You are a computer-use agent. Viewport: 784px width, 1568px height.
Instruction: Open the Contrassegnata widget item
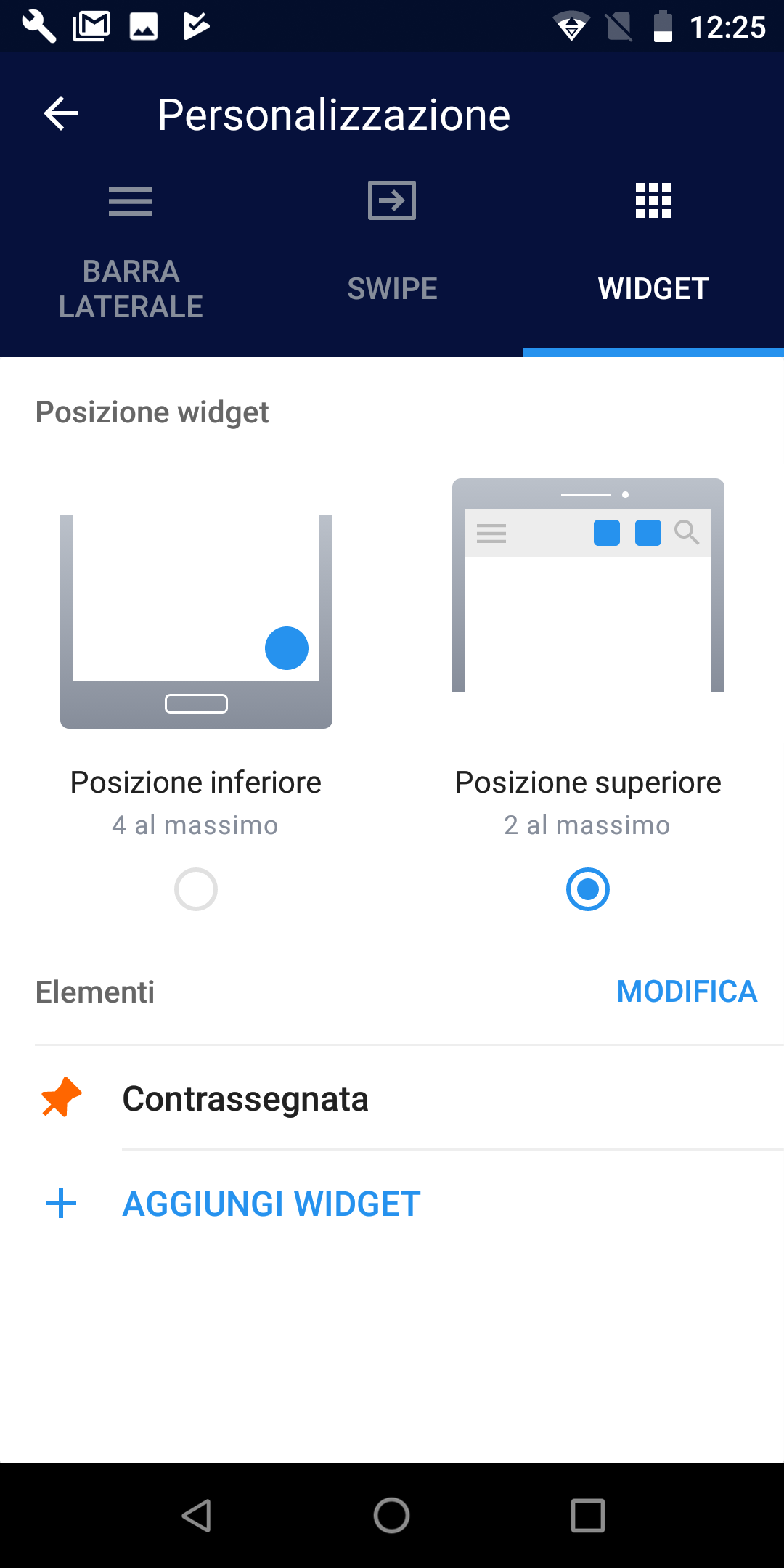[x=409, y=1098]
